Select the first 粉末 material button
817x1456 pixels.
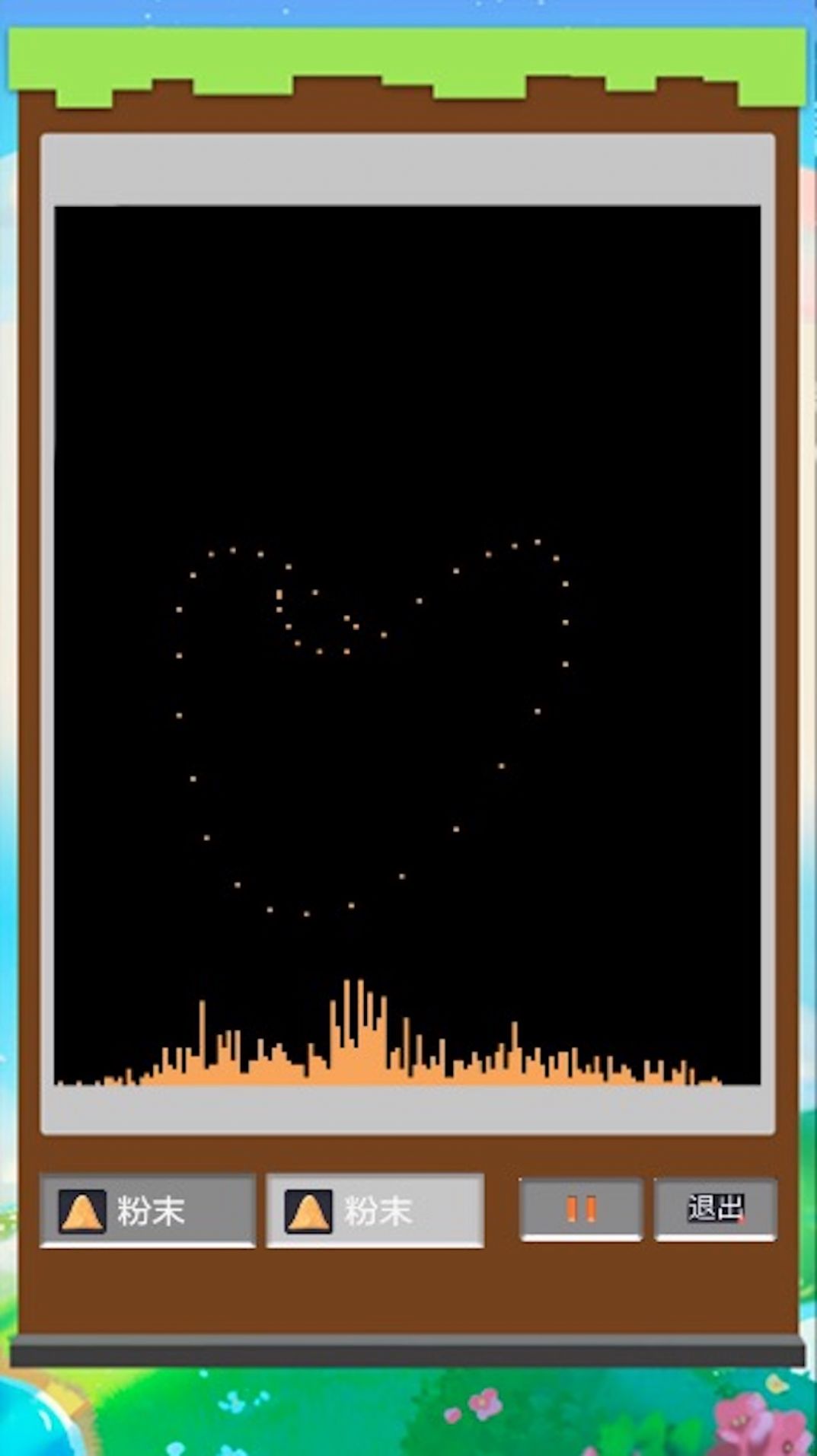tap(147, 1210)
